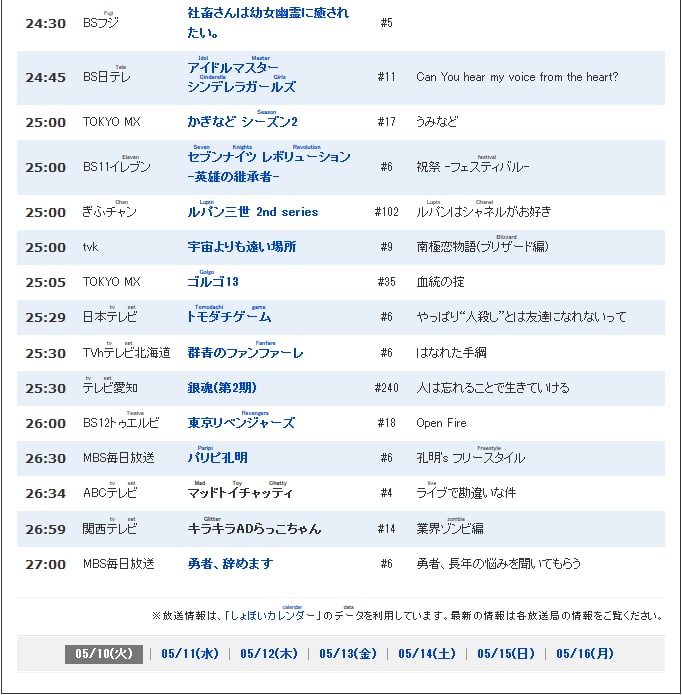682x695 pixels.
Task: Show the 05/16(月) schedule
Action: click(x=585, y=654)
